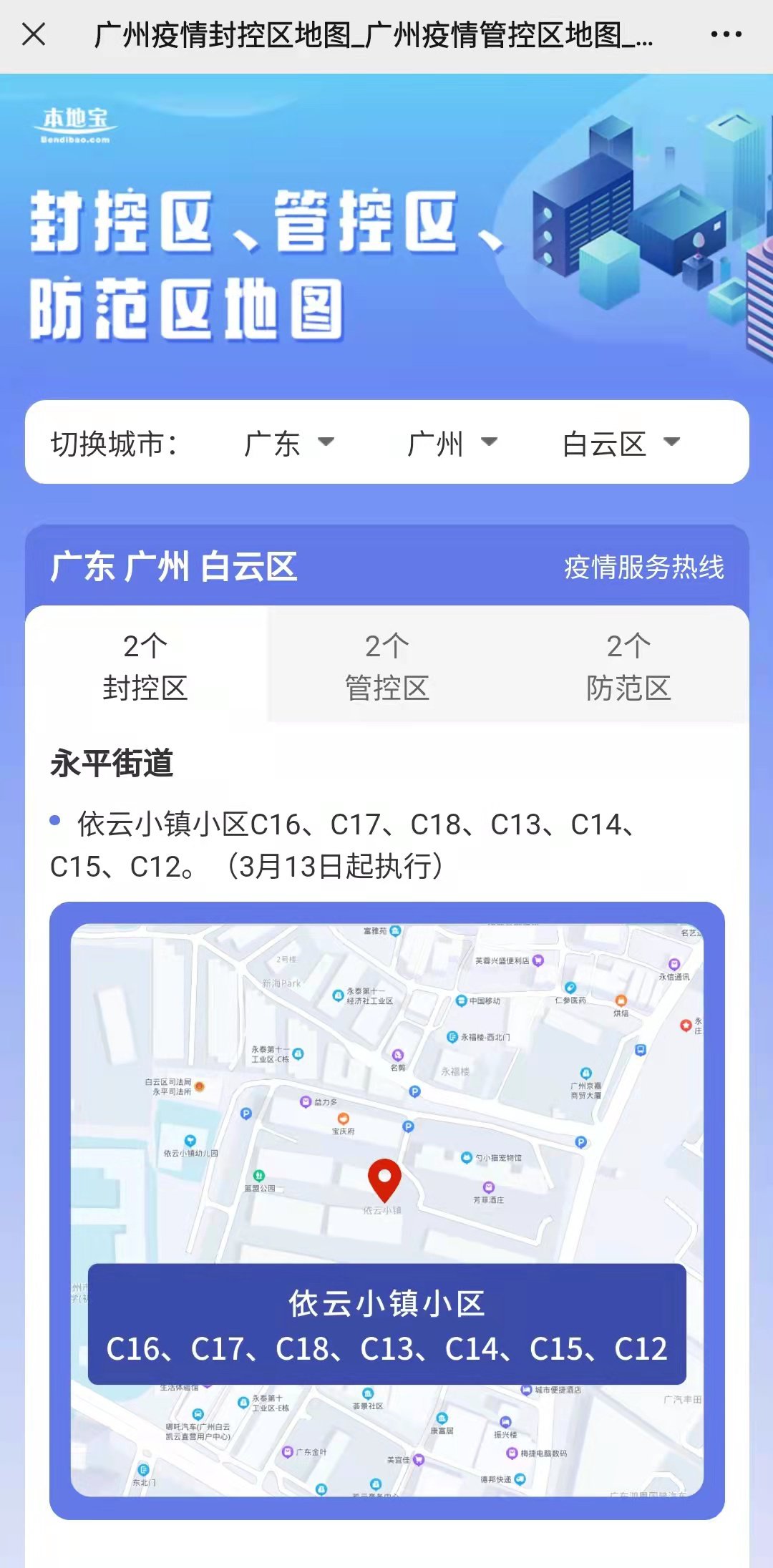Switch to the 管控区 tab
This screenshot has width=773, height=1568.
(x=386, y=666)
